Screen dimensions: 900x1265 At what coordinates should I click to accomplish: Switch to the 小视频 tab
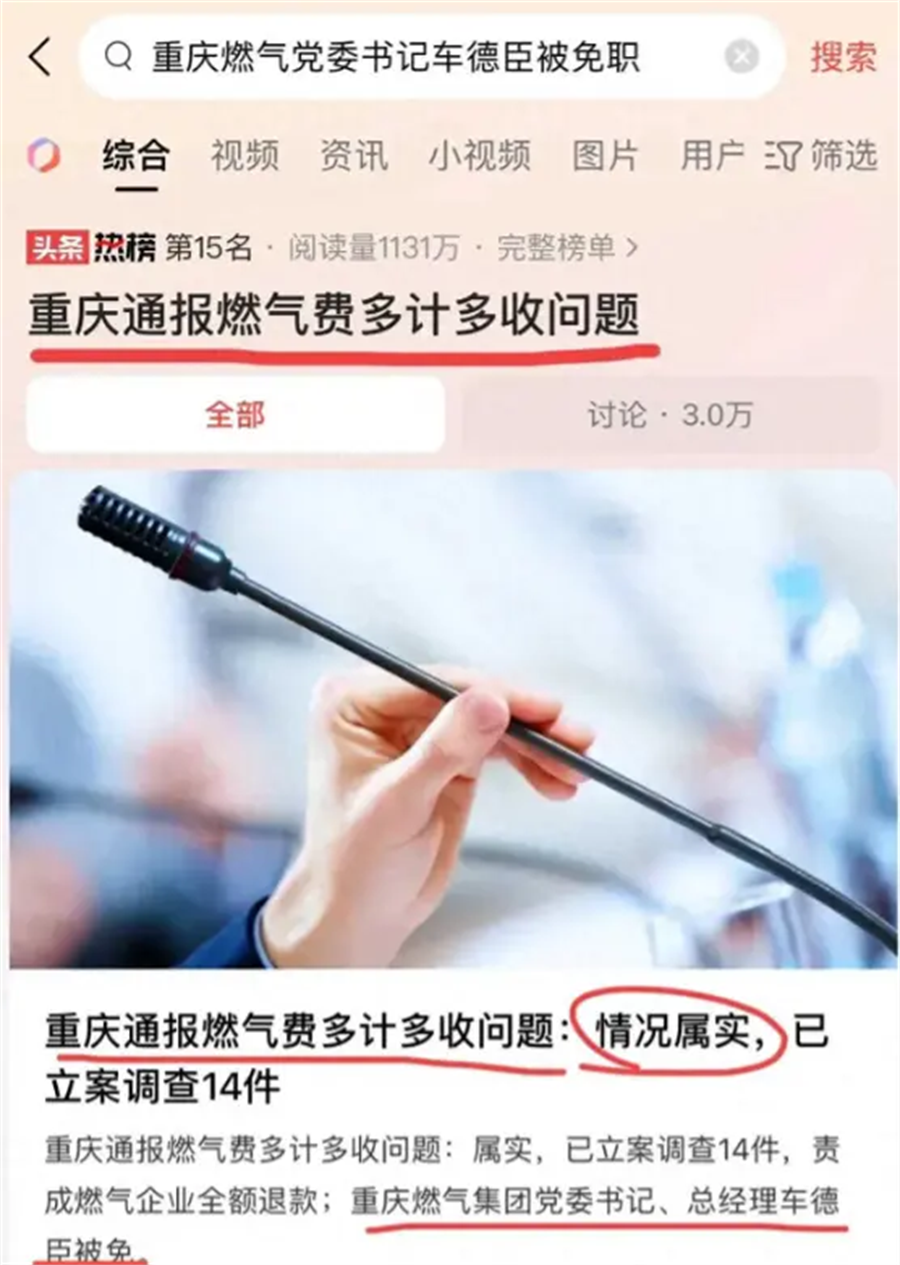479,156
